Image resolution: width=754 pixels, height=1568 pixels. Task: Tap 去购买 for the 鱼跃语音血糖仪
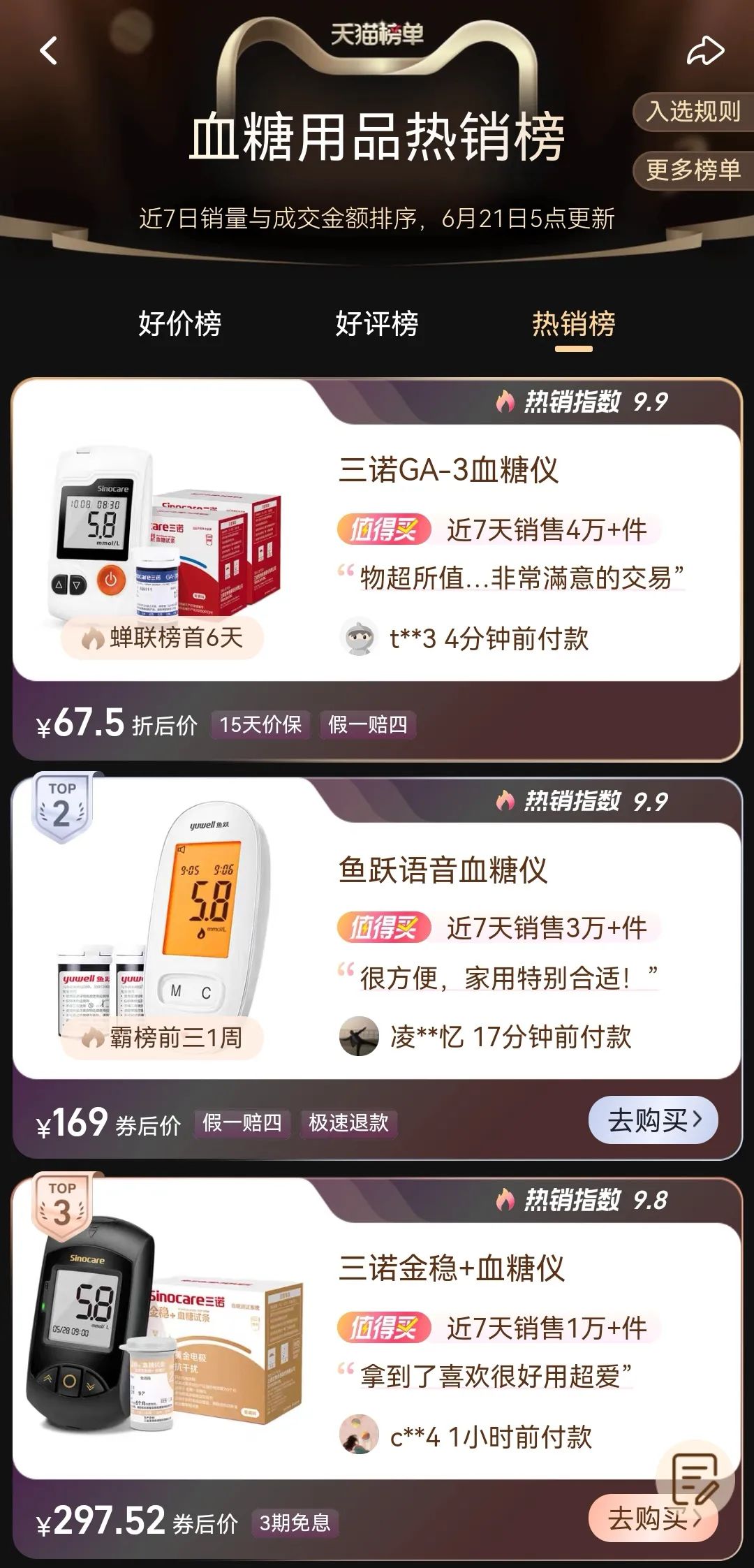(653, 1120)
